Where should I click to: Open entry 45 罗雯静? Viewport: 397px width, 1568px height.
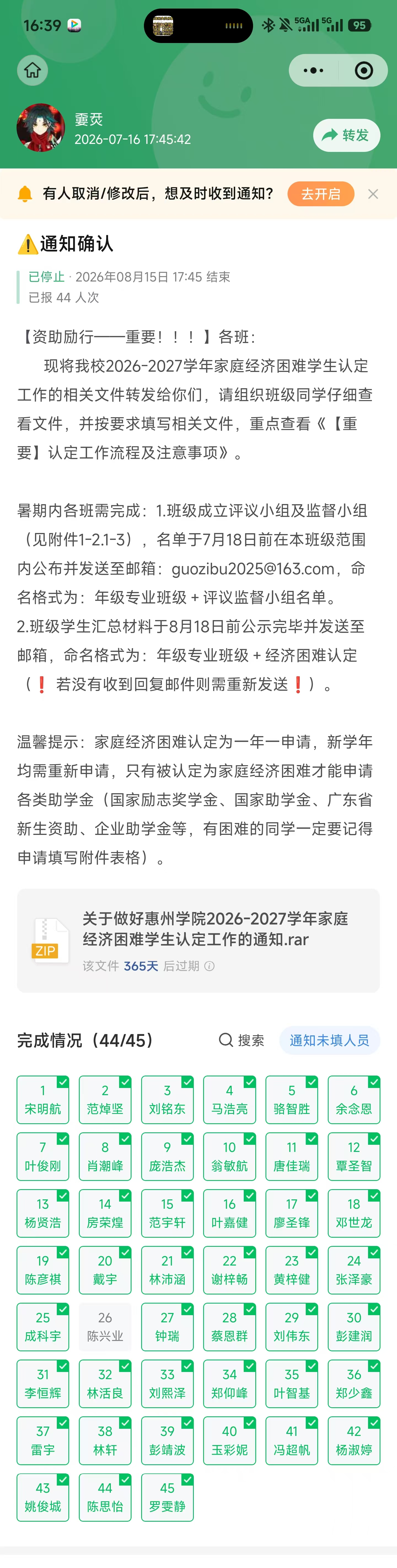[x=167, y=1497]
